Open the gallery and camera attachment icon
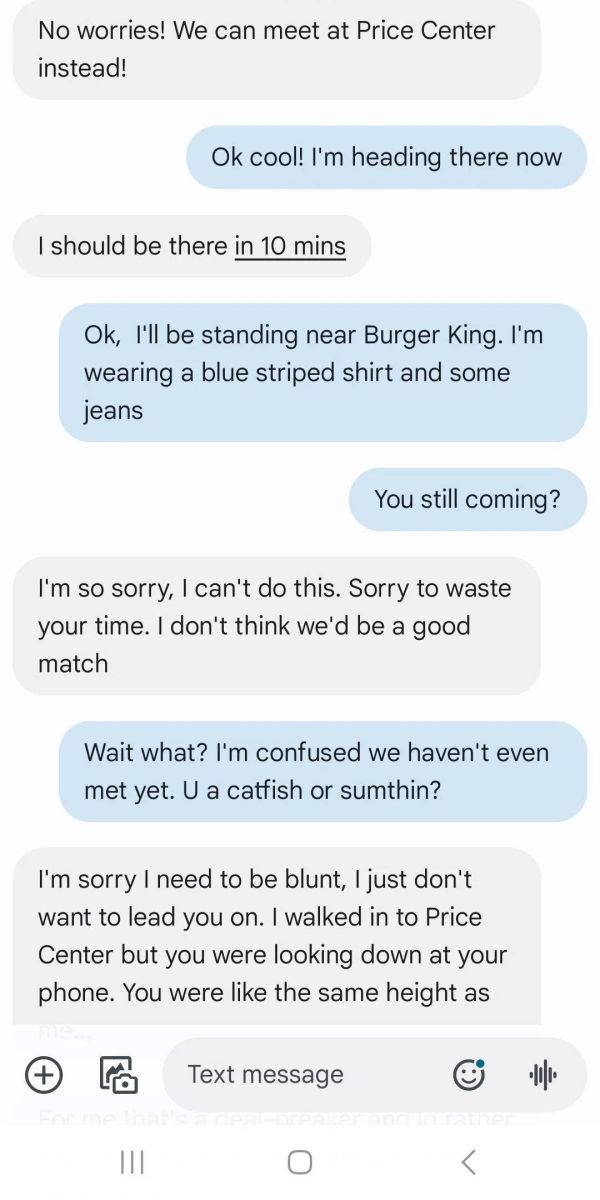 118,1075
